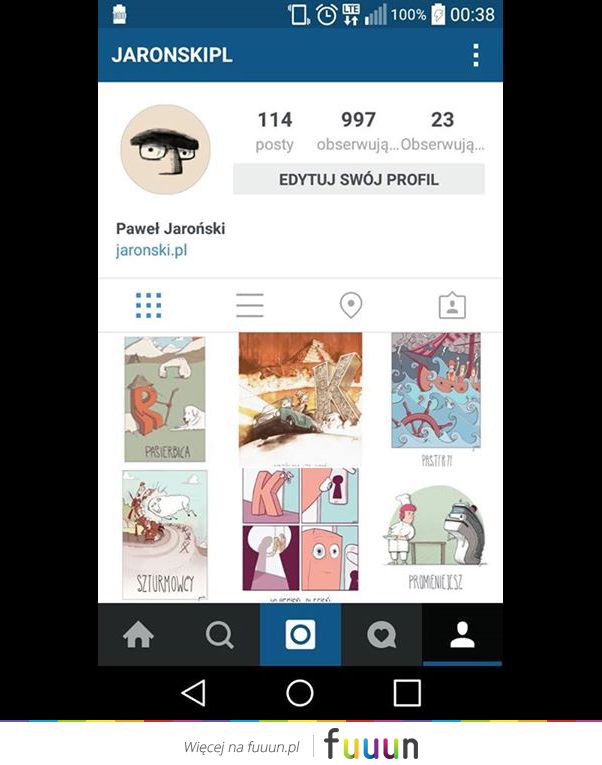Open the activity heart tab
Viewport: 602px width, 765px height.
coord(381,636)
